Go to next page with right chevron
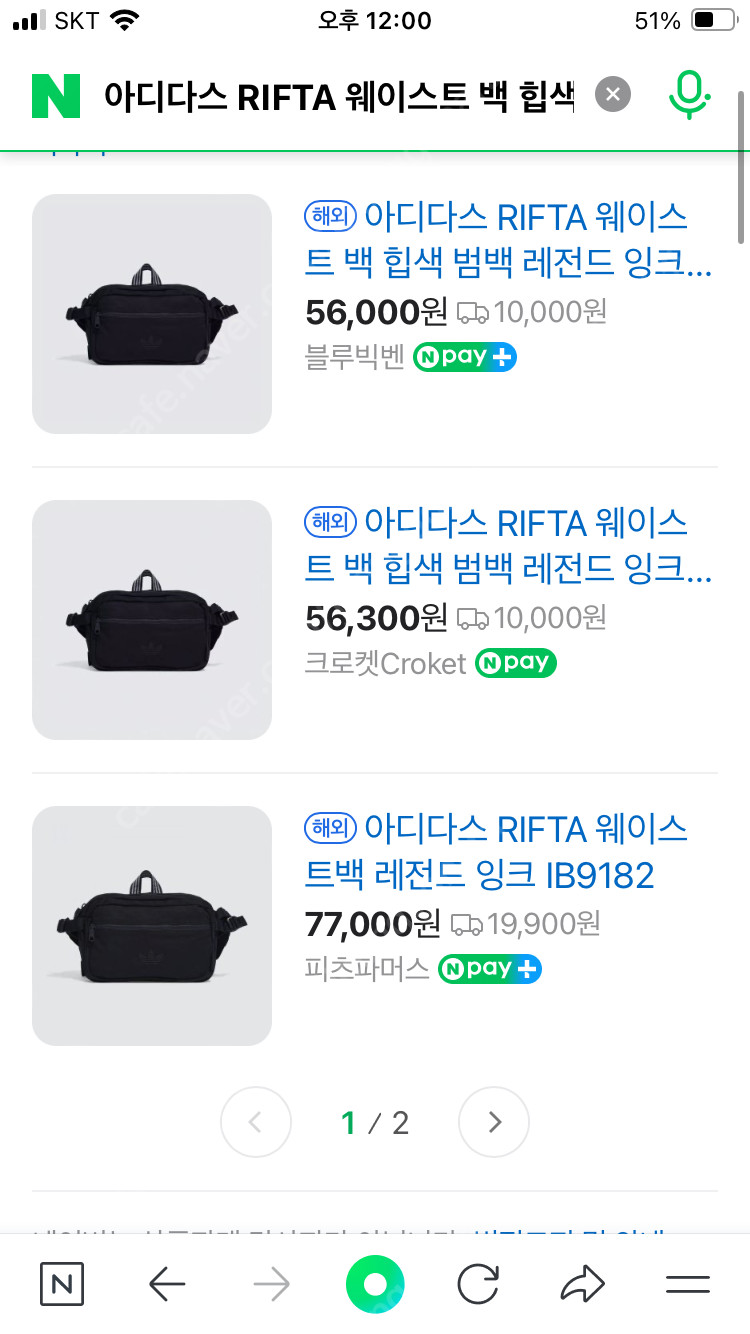 (493, 1122)
